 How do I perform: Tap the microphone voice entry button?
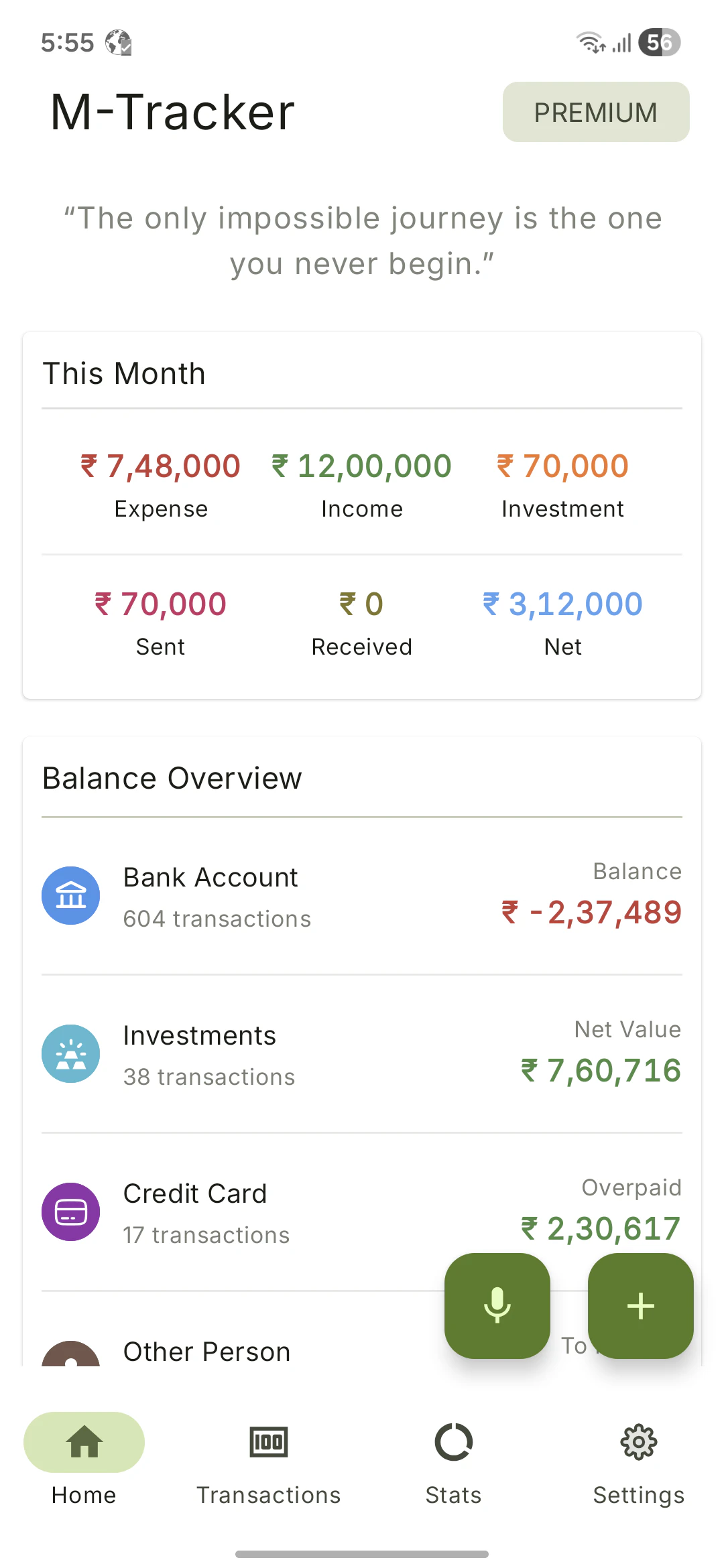pyautogui.click(x=497, y=1307)
